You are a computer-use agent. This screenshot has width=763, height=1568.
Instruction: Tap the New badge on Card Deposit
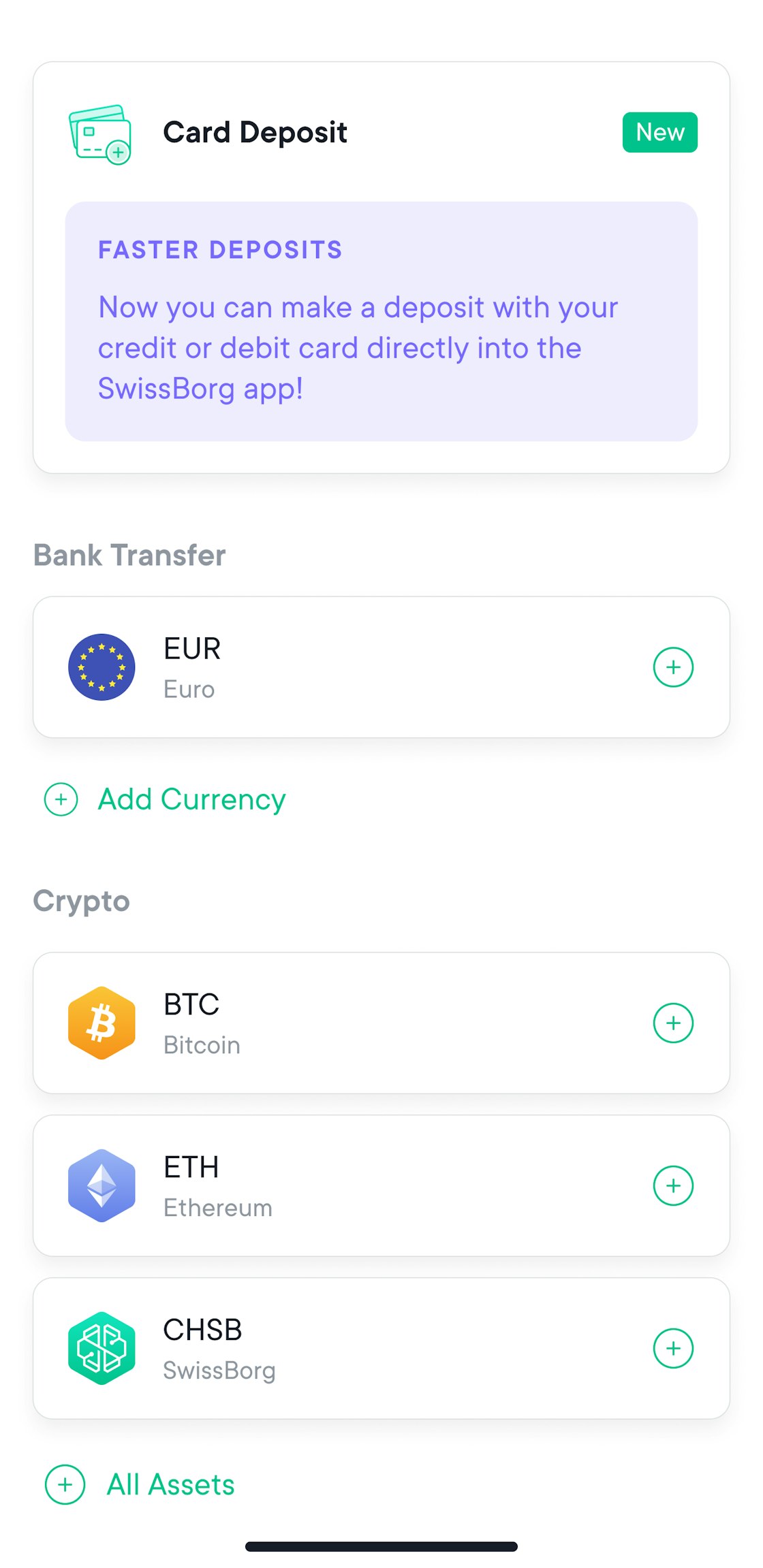pos(659,132)
